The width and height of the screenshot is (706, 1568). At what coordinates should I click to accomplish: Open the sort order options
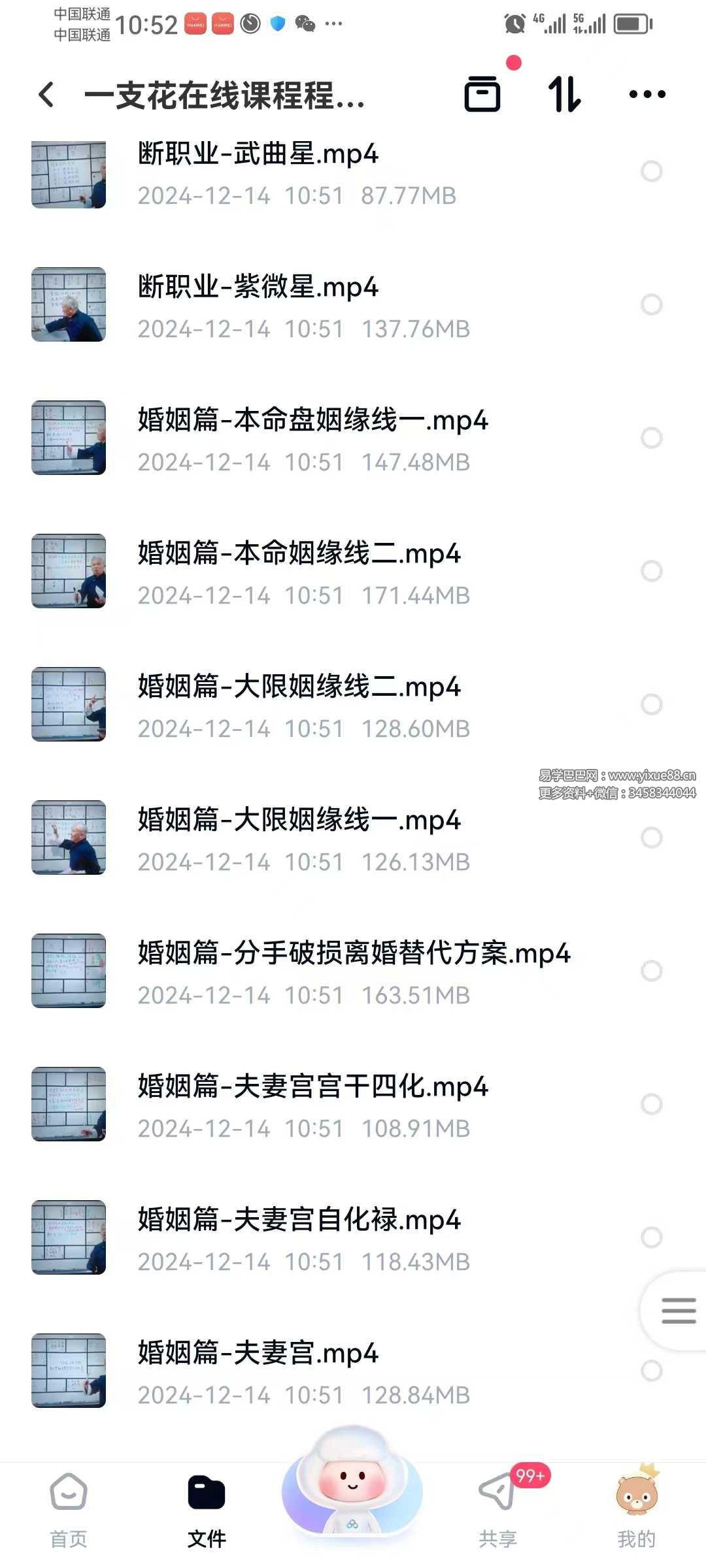[564, 94]
